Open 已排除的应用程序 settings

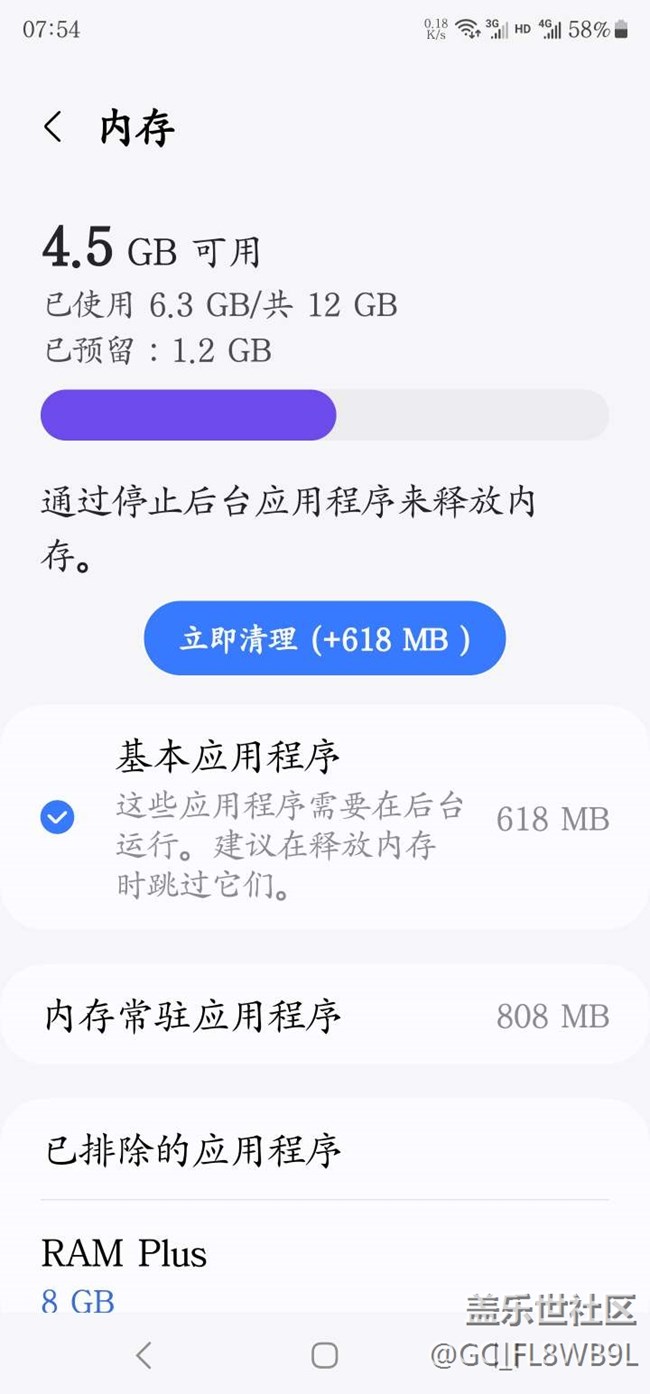325,1150
